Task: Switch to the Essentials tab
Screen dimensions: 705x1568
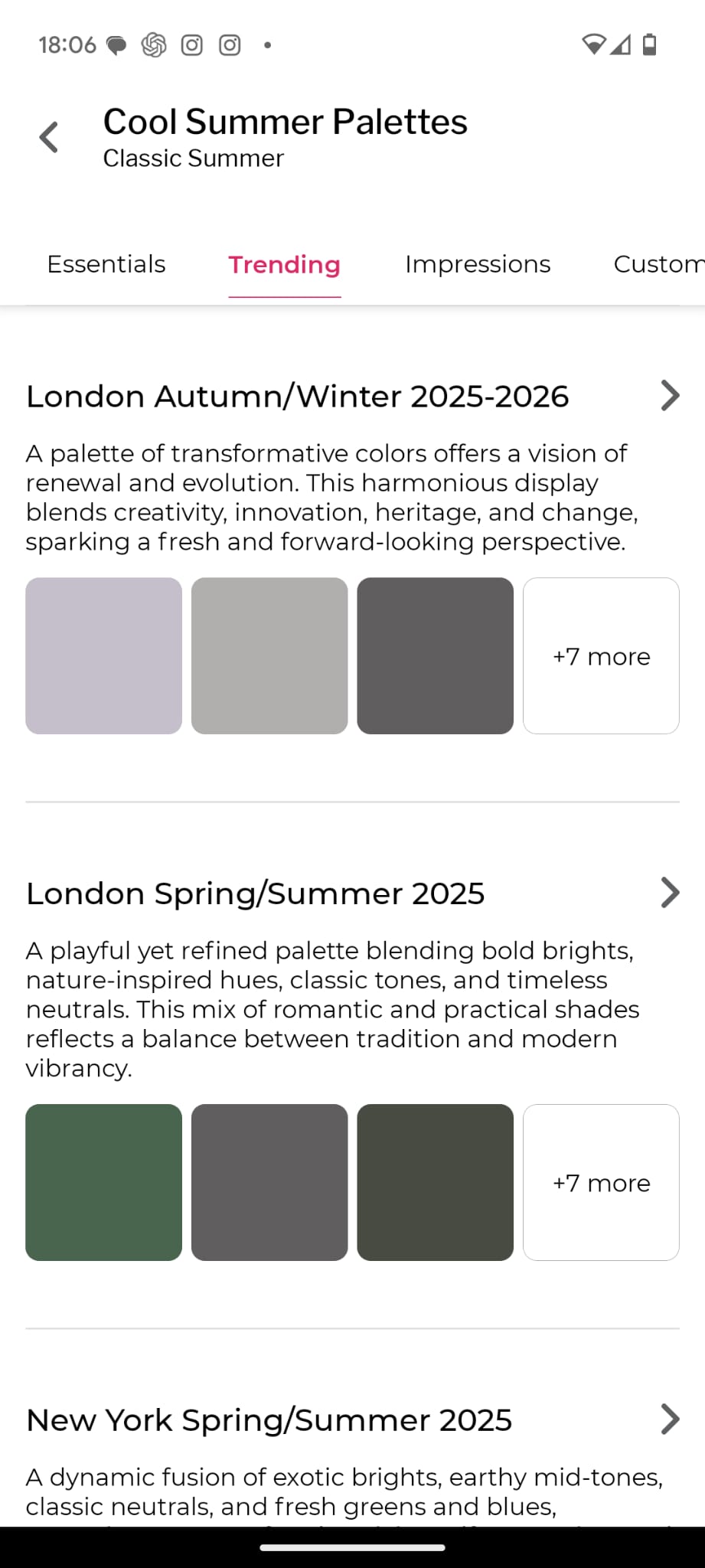Action: [106, 264]
